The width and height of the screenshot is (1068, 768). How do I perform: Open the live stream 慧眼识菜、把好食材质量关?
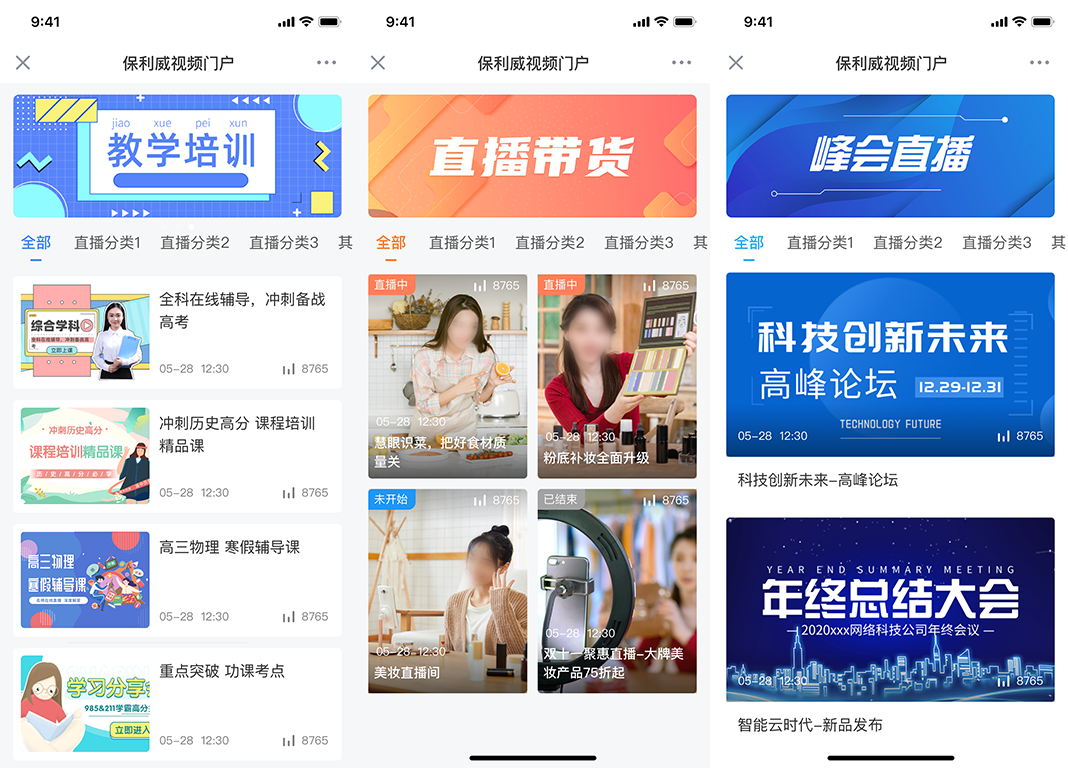(x=447, y=376)
